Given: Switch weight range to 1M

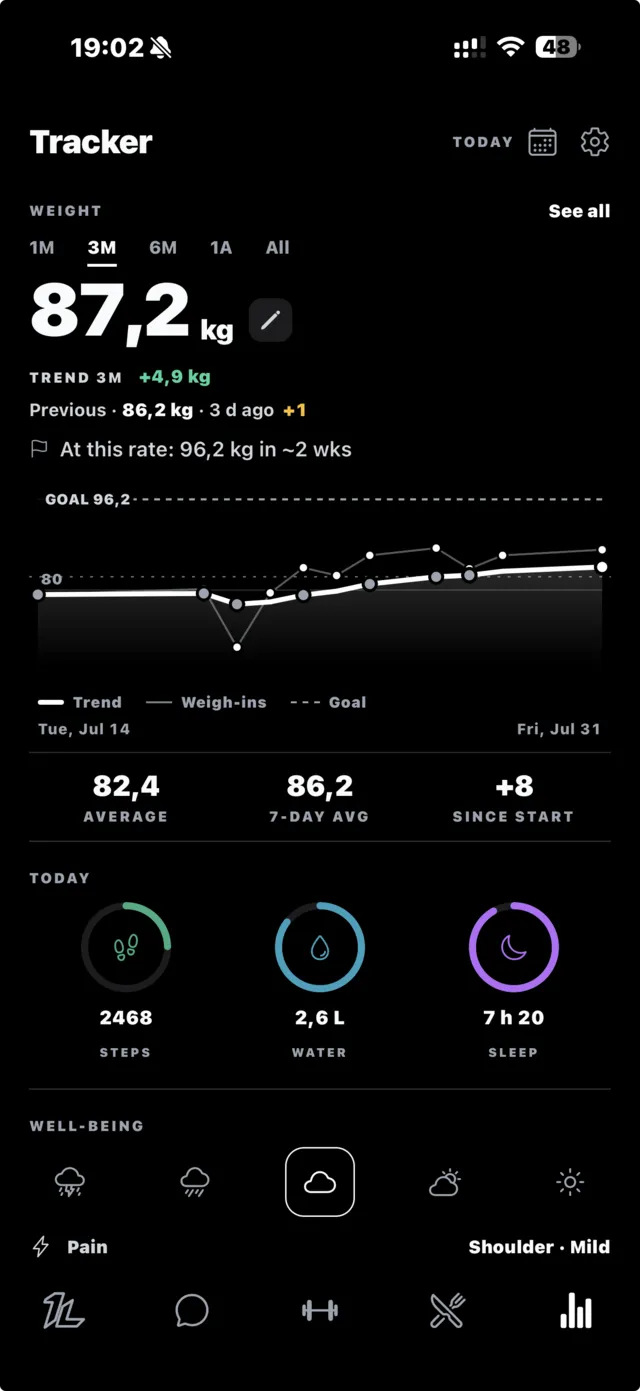Looking at the screenshot, I should pos(42,247).
